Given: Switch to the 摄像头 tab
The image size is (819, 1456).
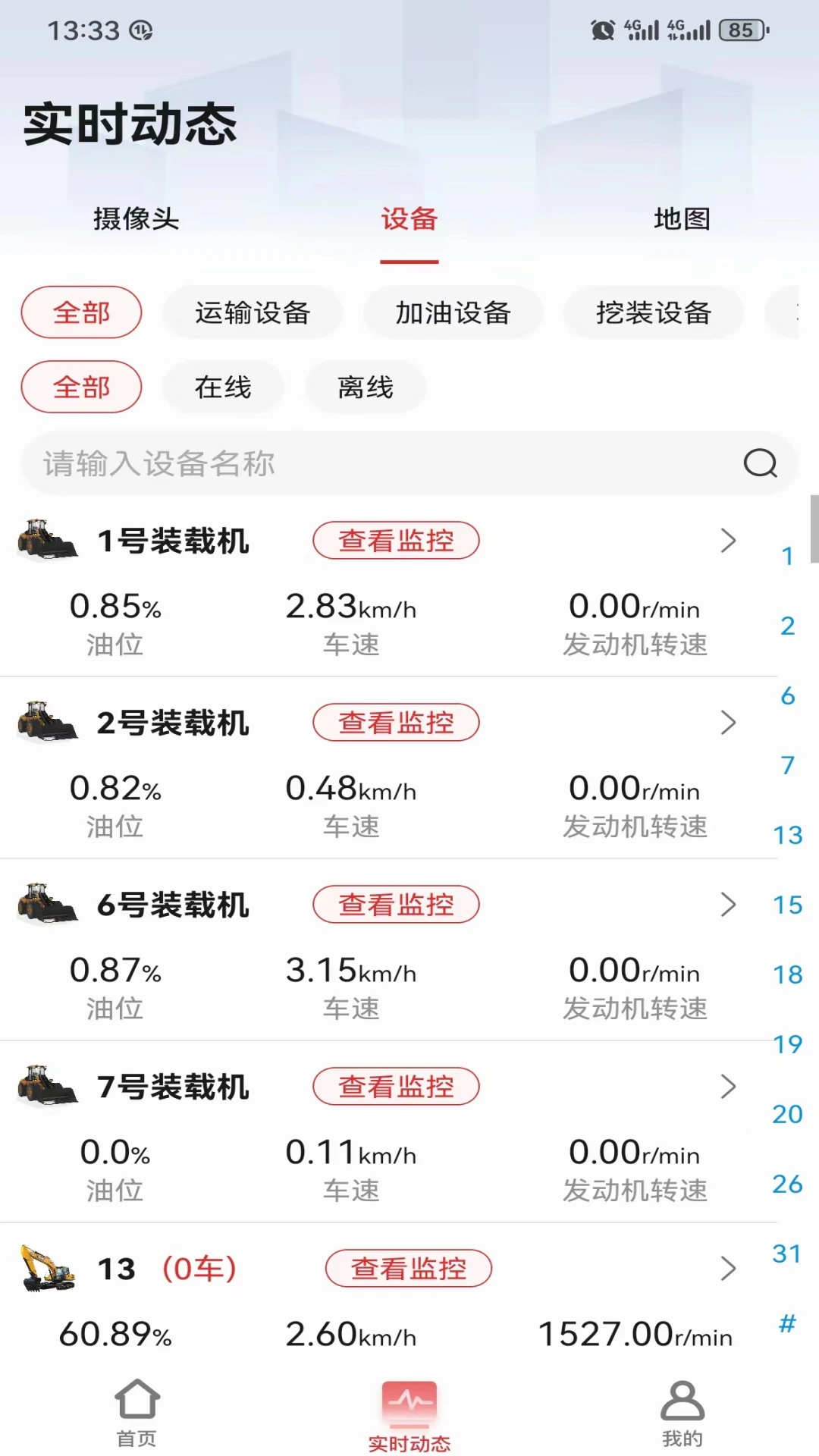Looking at the screenshot, I should coord(136,220).
